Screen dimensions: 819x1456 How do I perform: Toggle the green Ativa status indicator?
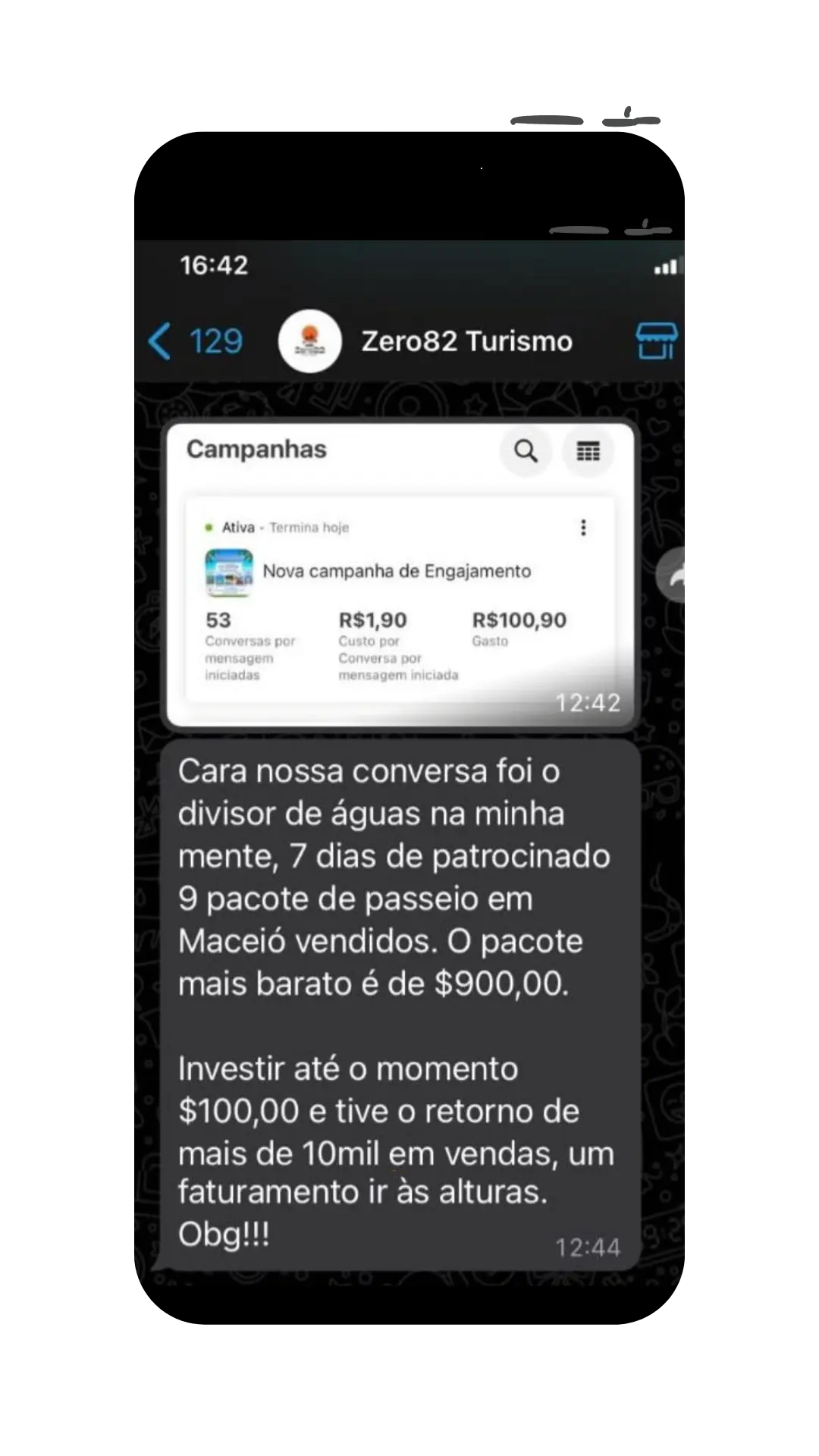tap(210, 528)
